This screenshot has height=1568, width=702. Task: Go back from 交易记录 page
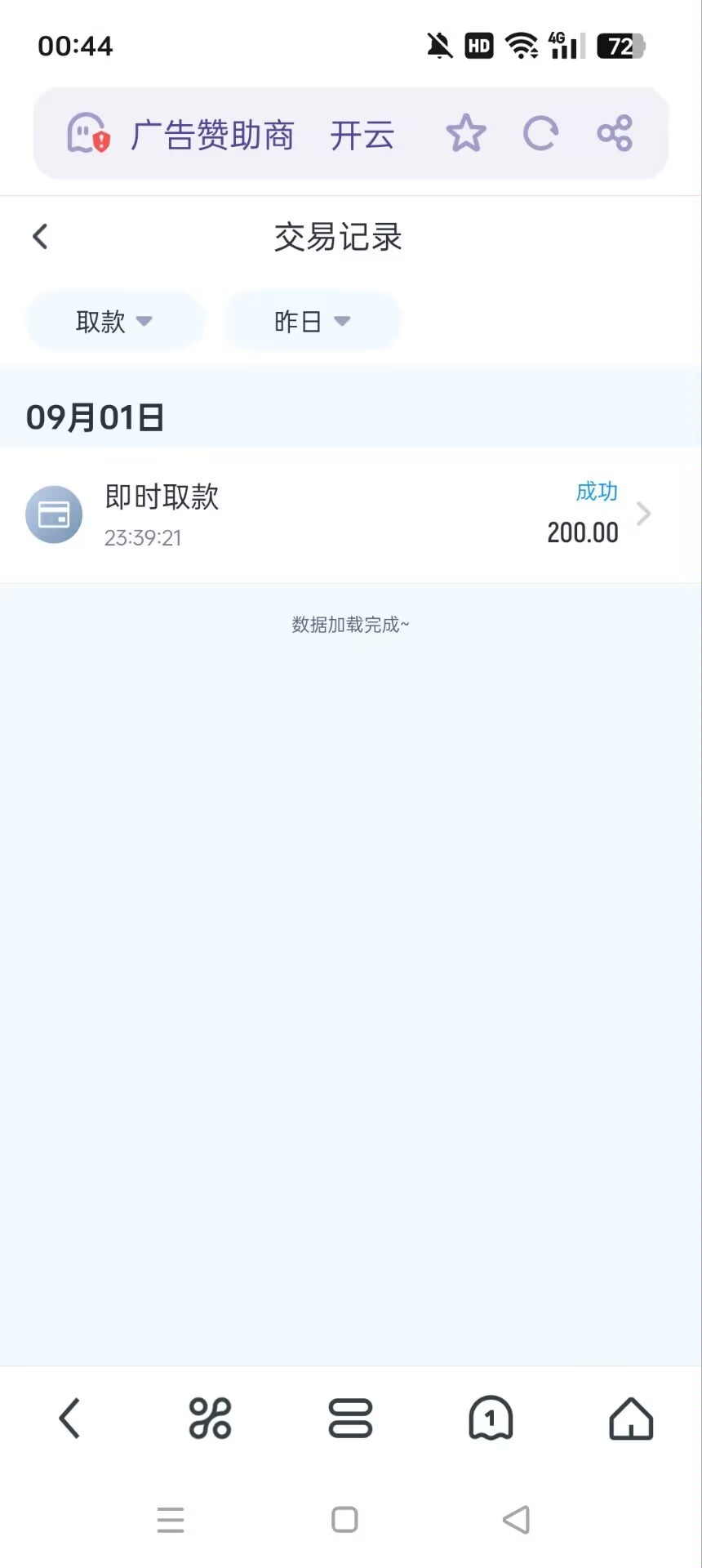pyautogui.click(x=40, y=237)
